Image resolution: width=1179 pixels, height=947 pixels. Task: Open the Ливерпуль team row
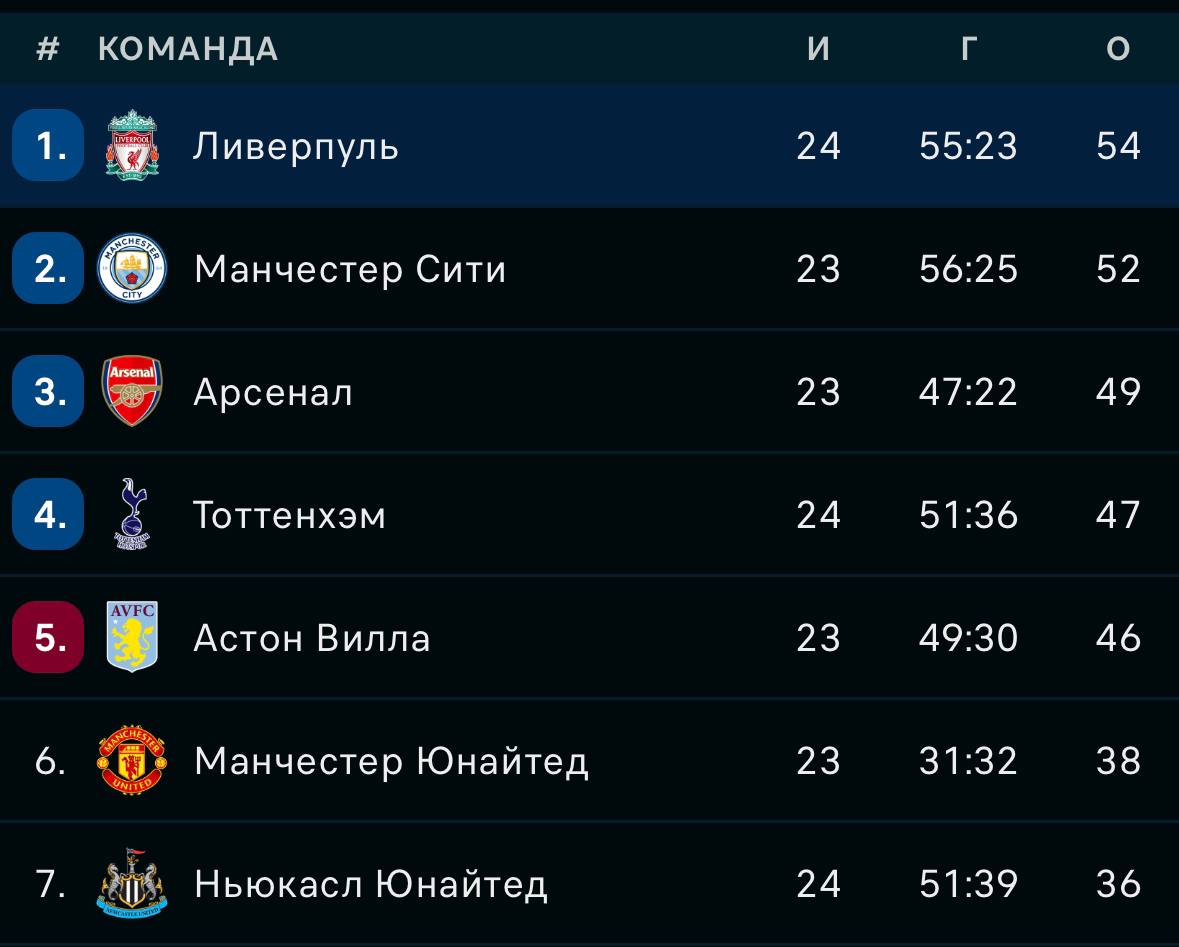[296, 146]
